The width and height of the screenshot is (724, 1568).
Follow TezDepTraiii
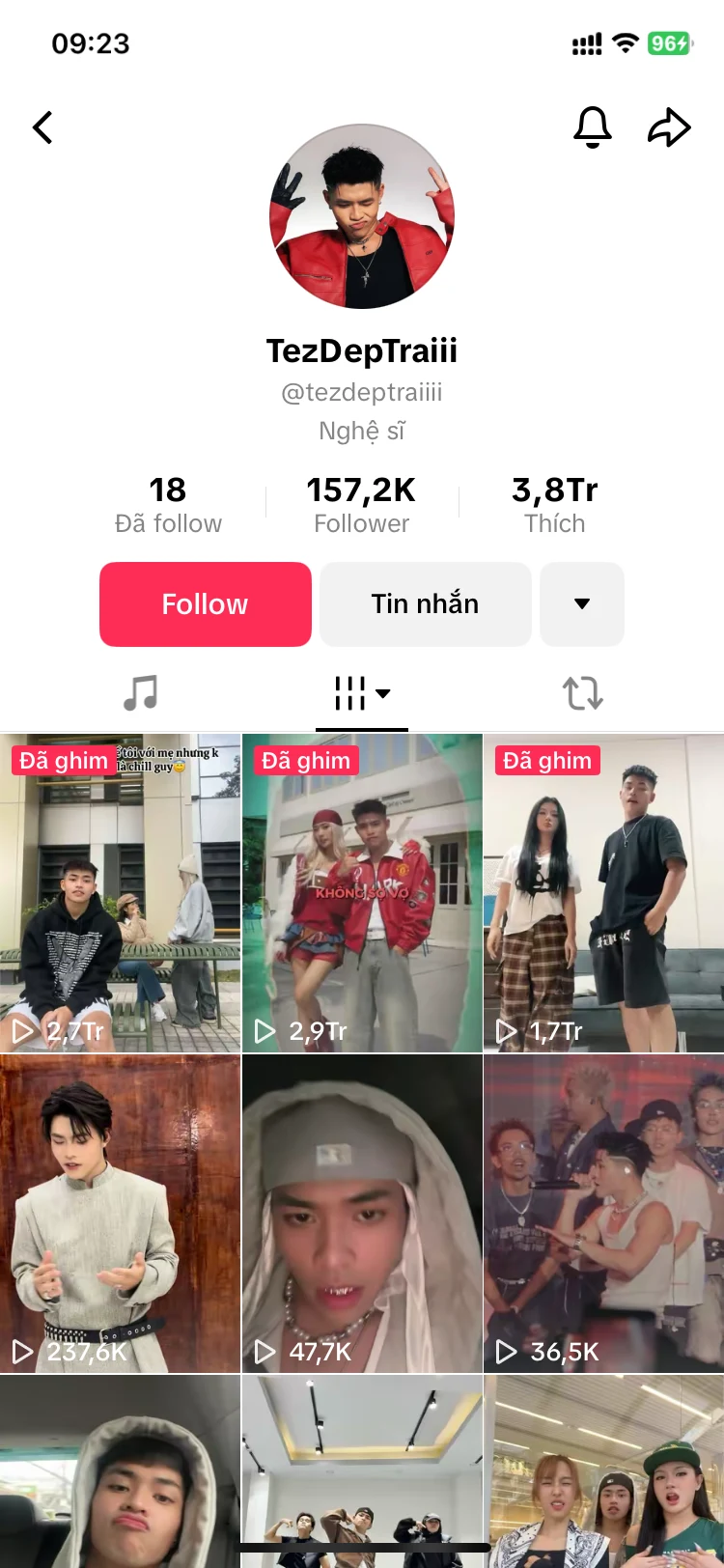(x=206, y=604)
